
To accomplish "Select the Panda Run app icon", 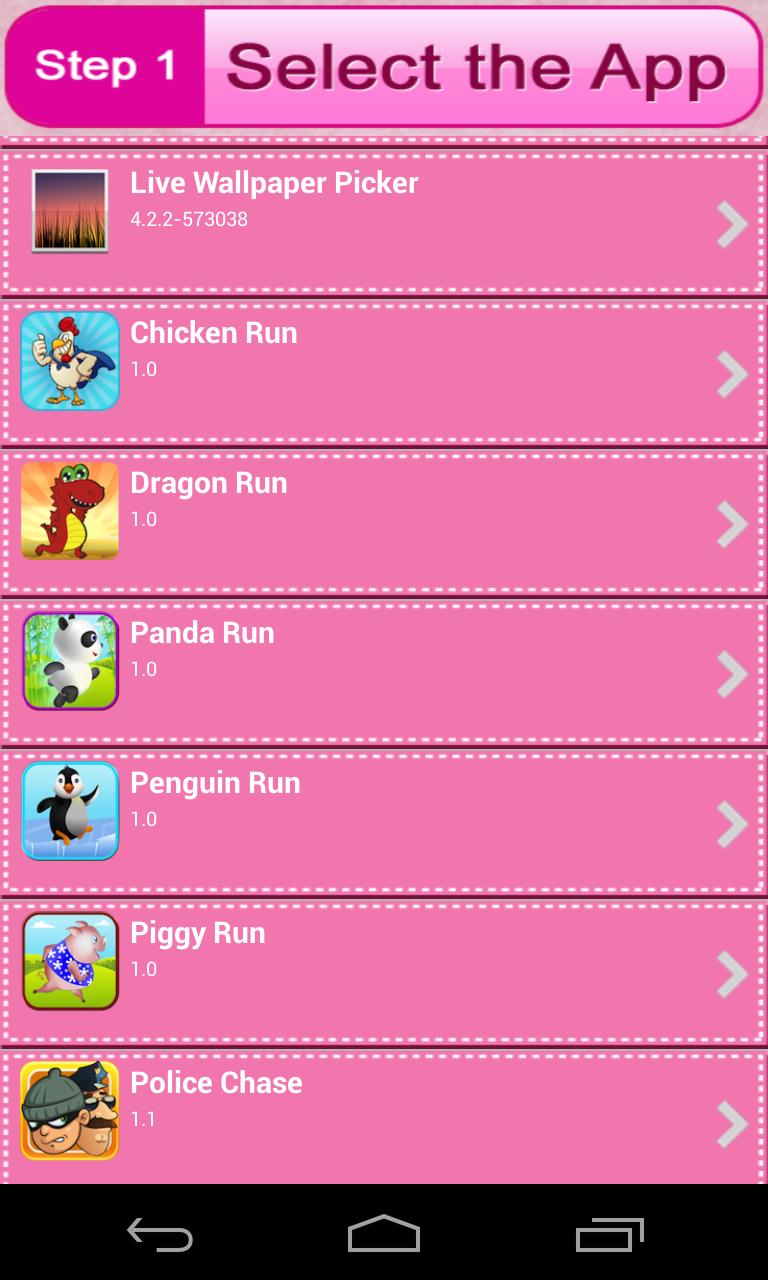I will point(69,660).
